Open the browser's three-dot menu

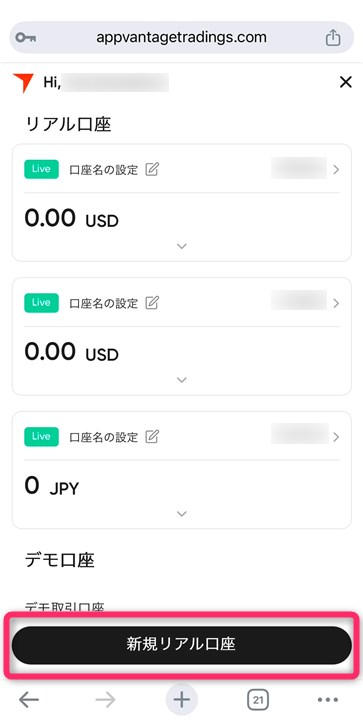(328, 700)
